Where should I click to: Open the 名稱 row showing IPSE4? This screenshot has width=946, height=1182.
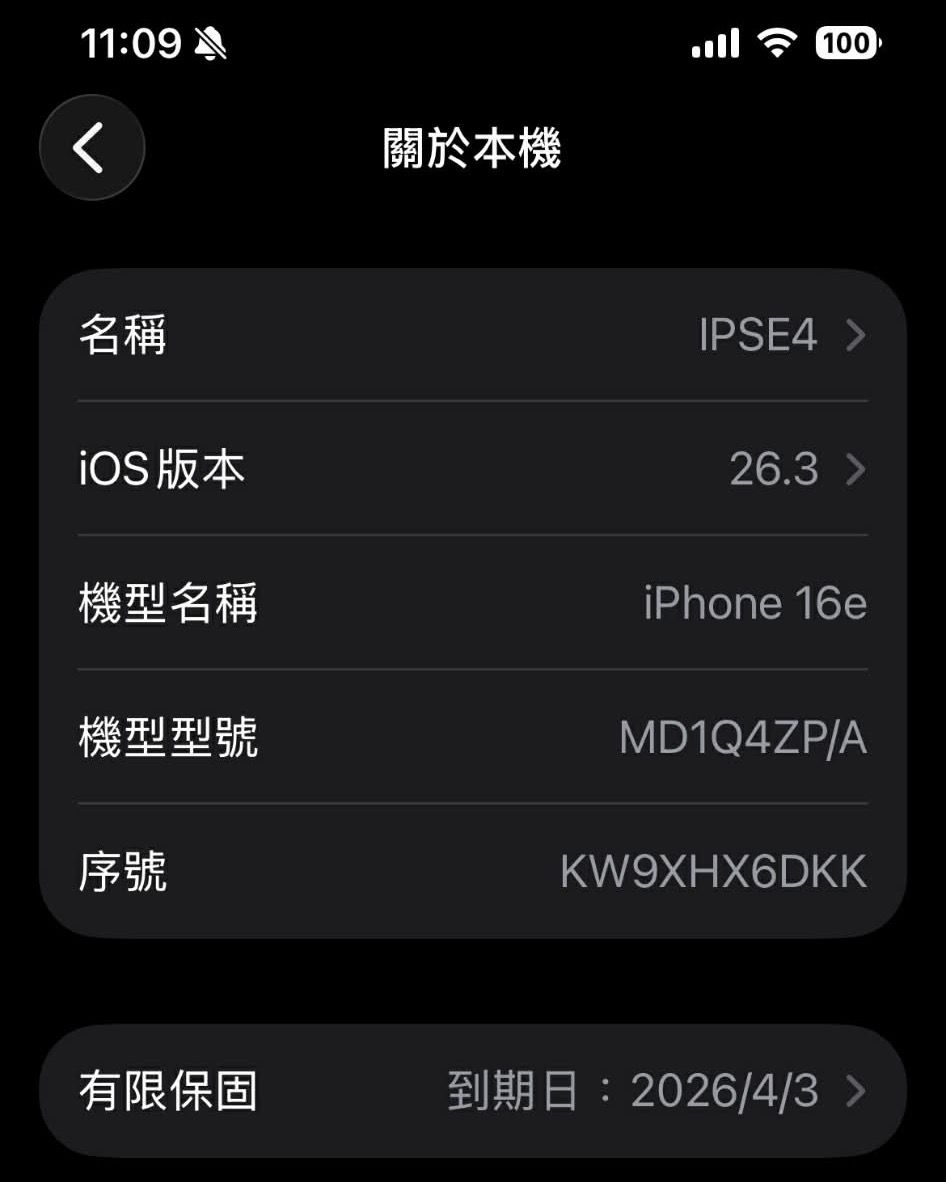coord(472,336)
